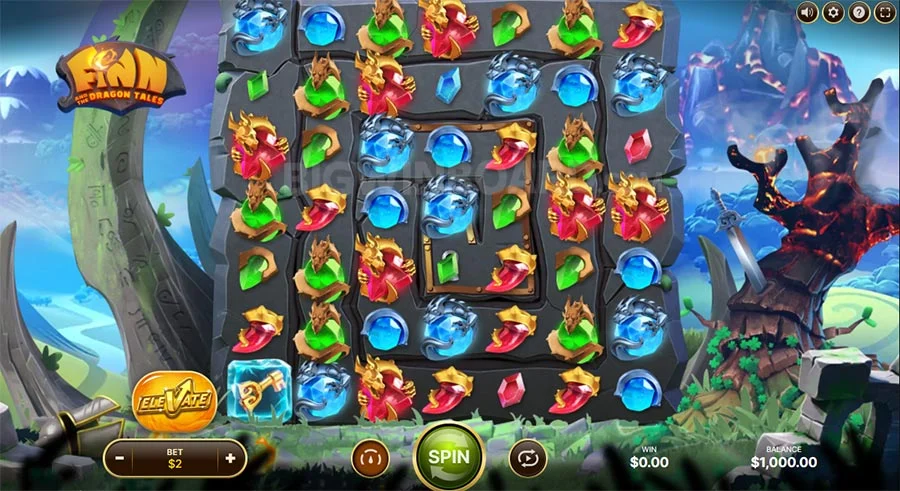Toggle the turbo speed gauge button
This screenshot has height=491, width=900.
[x=371, y=458]
